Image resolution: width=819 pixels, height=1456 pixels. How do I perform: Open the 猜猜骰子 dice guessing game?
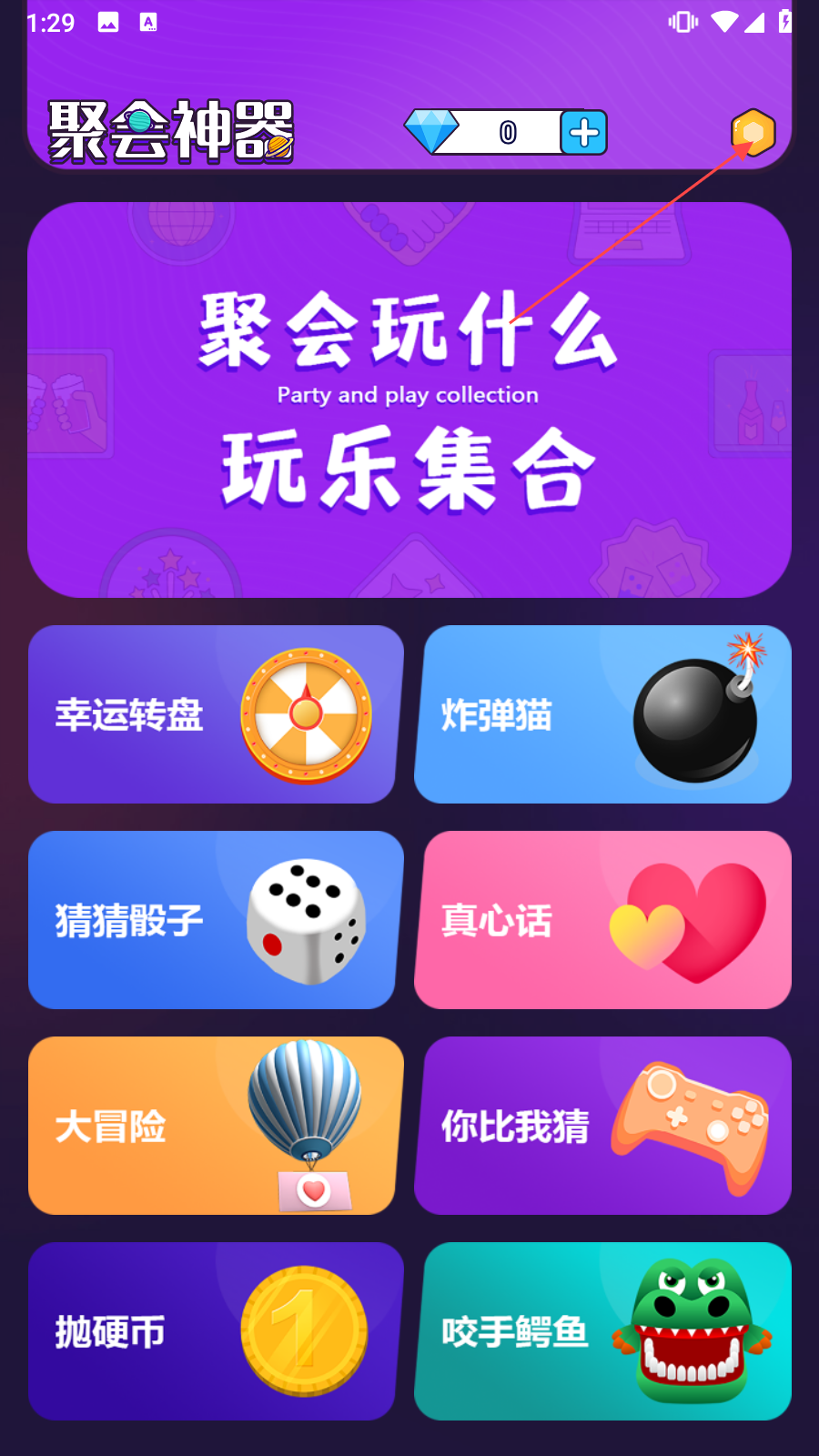tap(214, 920)
